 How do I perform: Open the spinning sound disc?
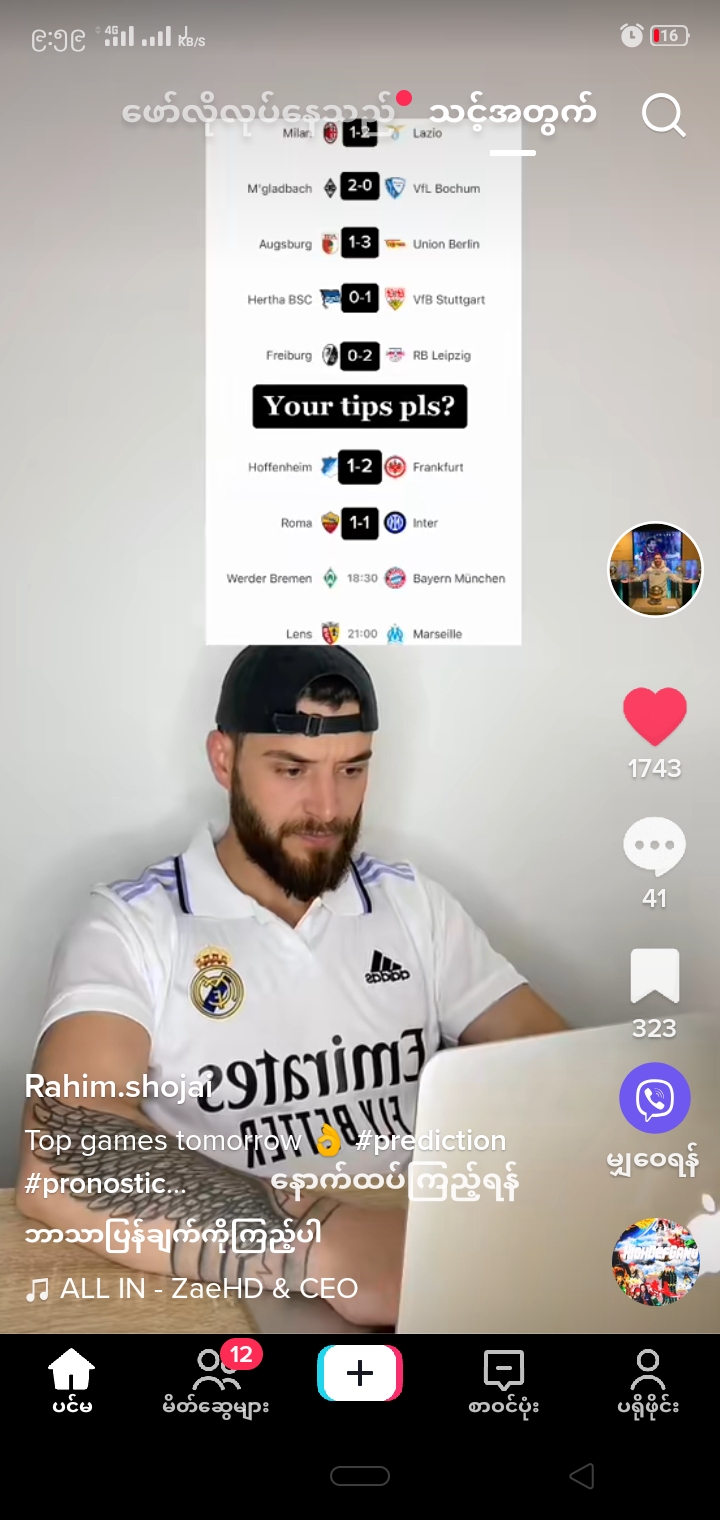tap(655, 1261)
